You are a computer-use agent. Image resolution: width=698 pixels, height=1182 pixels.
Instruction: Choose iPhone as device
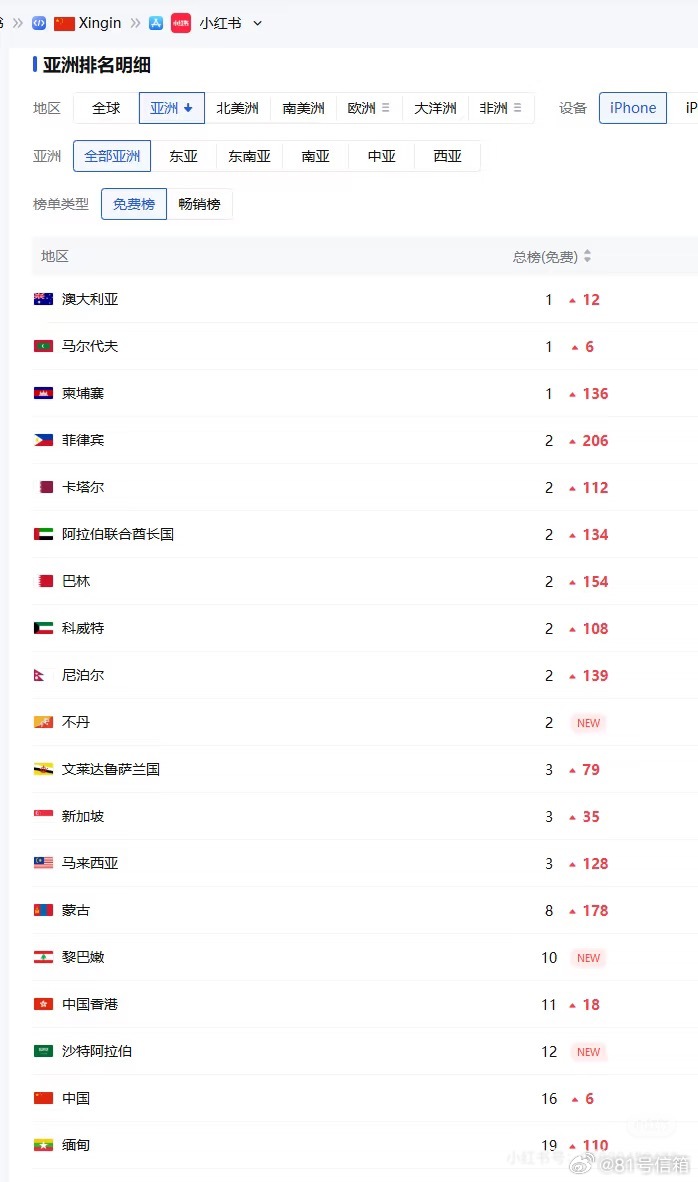coord(633,109)
